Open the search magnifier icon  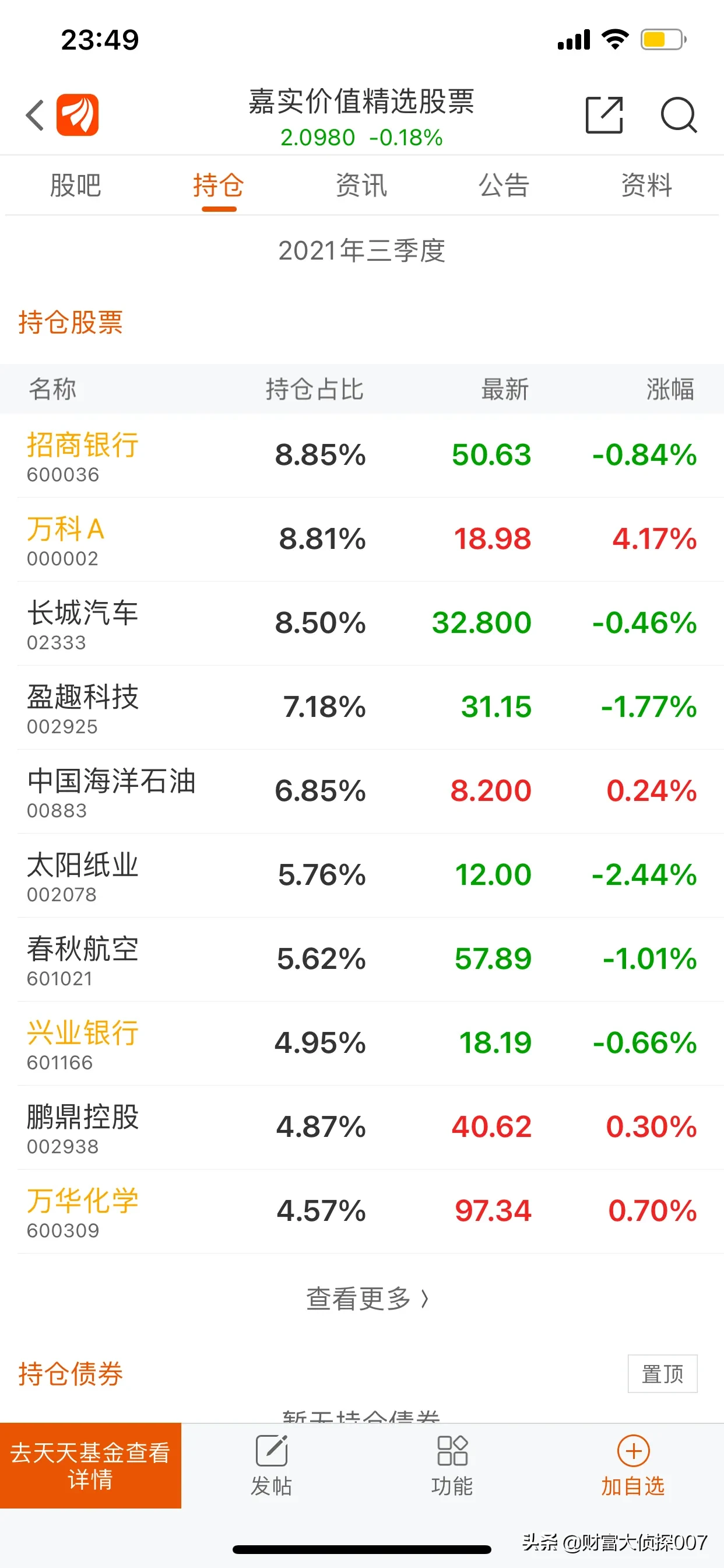click(x=679, y=114)
